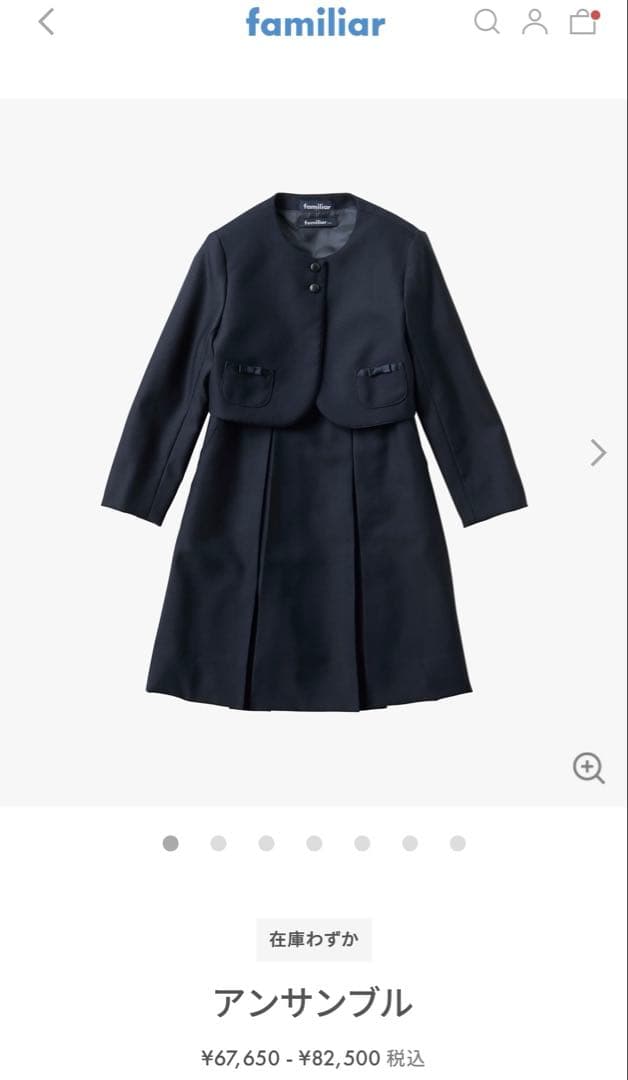The width and height of the screenshot is (628, 1080).
Task: Go back to the previous page
Action: [46, 22]
